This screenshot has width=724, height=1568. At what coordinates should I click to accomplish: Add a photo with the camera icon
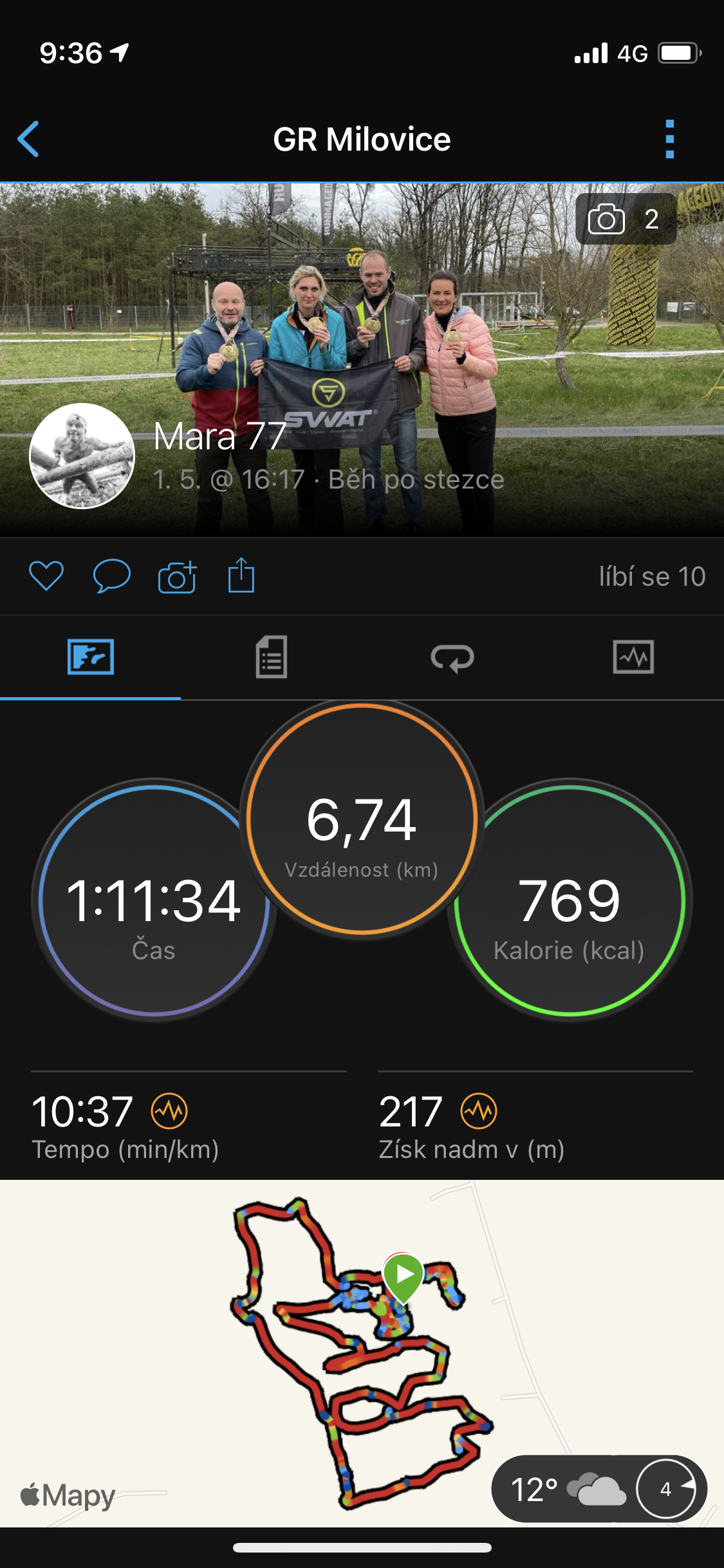coord(177,576)
